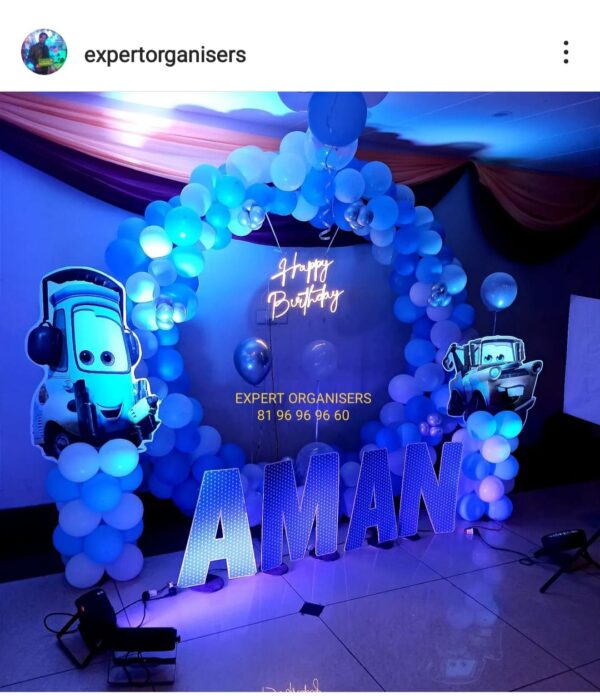
Task: Open expertorganisers profile picture
Action: coord(43,52)
